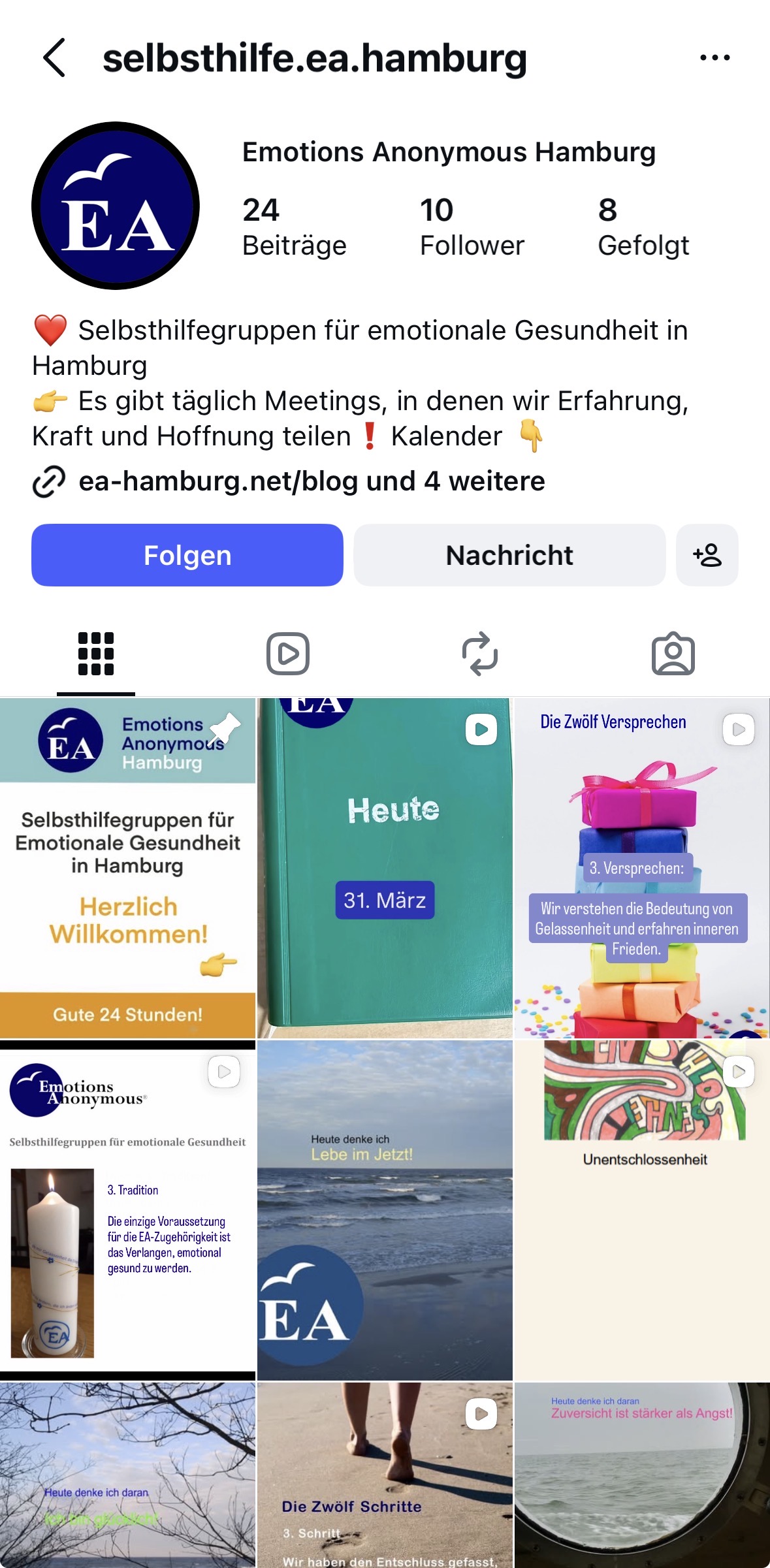Image resolution: width=770 pixels, height=1568 pixels.
Task: Open the Heute 31. März reel
Action: click(385, 869)
